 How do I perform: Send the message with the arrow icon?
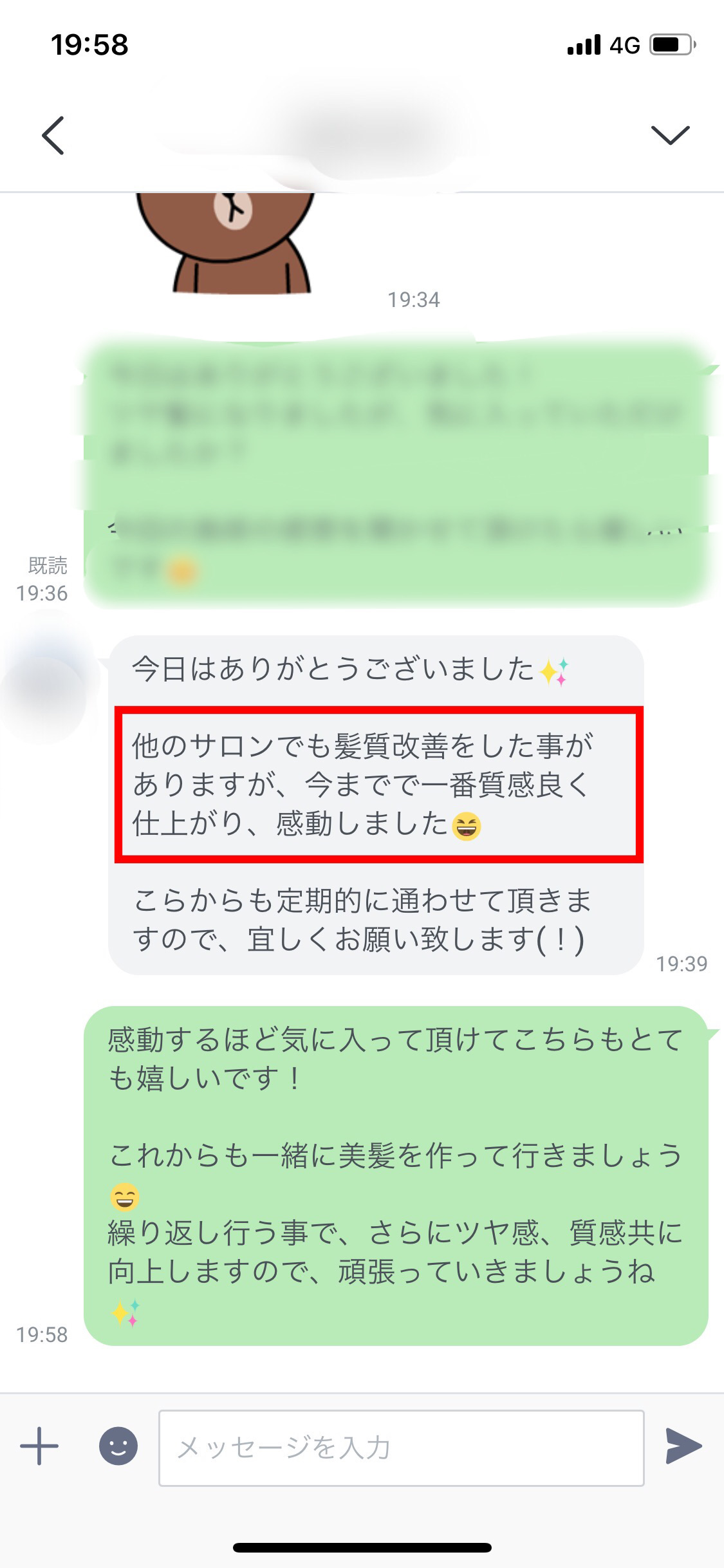pos(683,1446)
